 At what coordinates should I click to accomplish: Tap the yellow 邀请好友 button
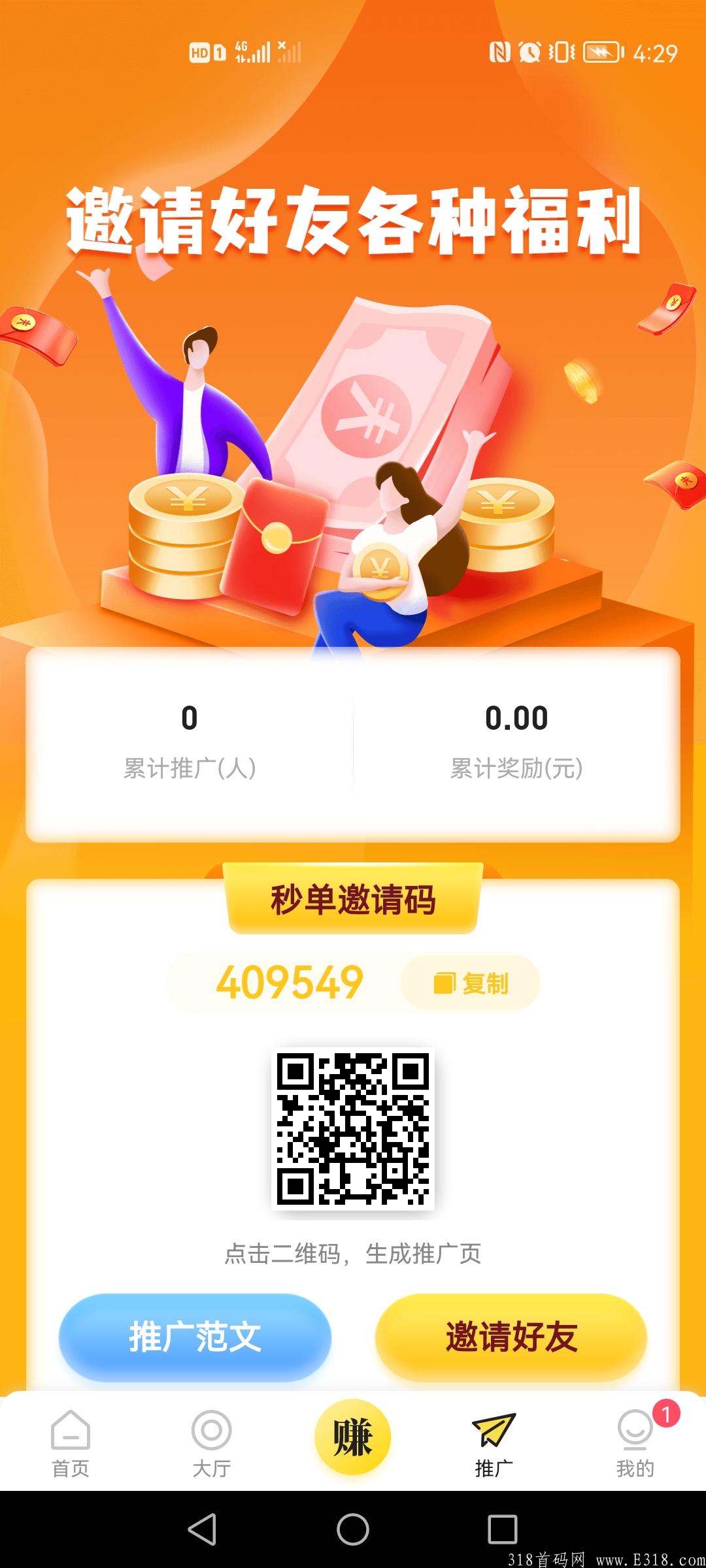[511, 1337]
